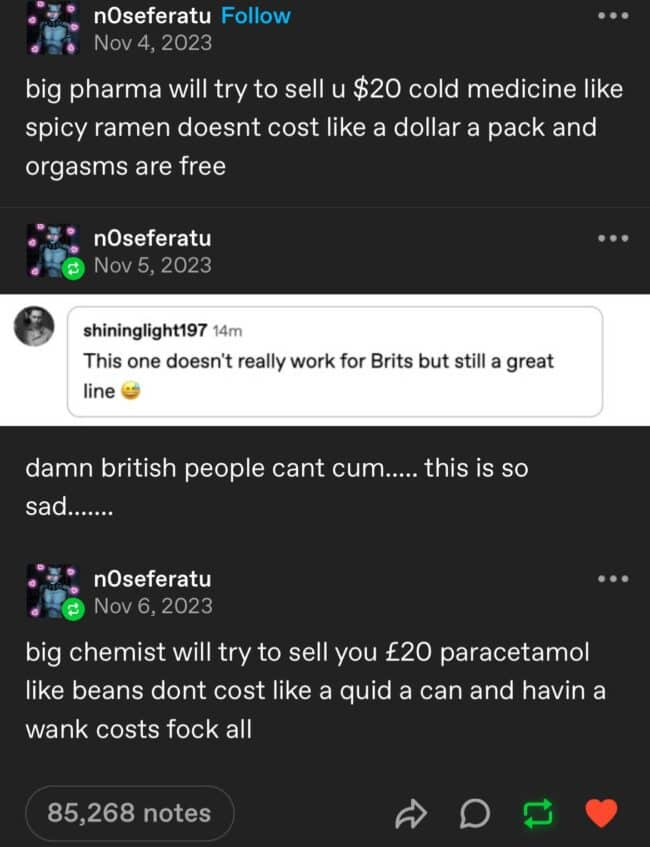Follow the n0seferatu blog
This screenshot has height=847, width=650.
tap(255, 16)
